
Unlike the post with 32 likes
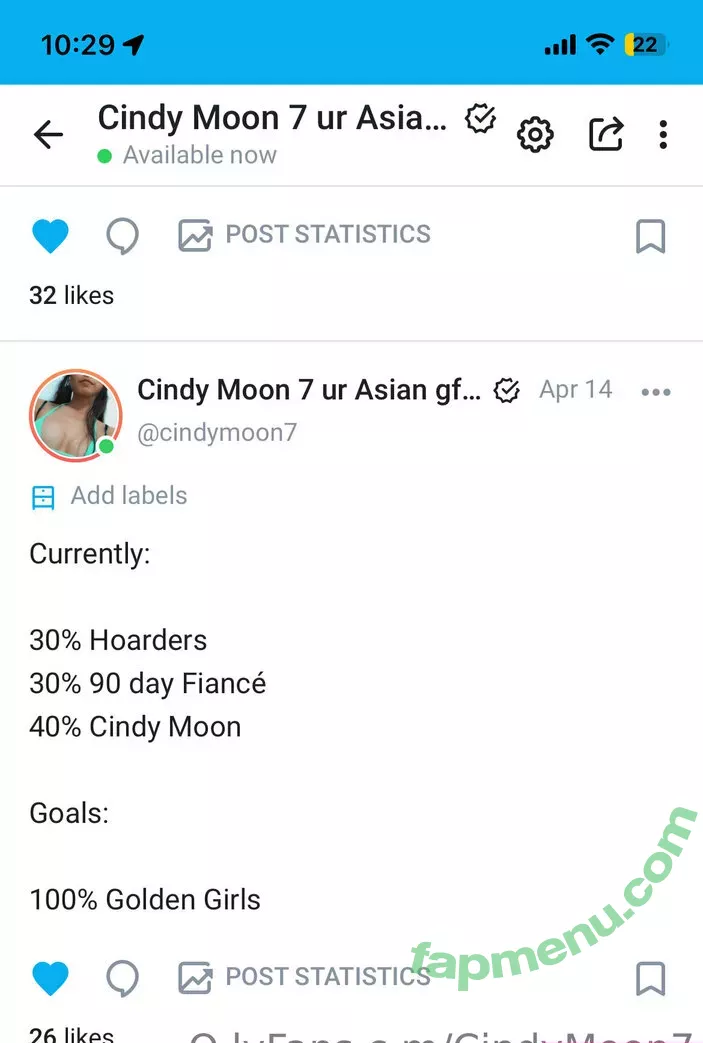click(50, 236)
